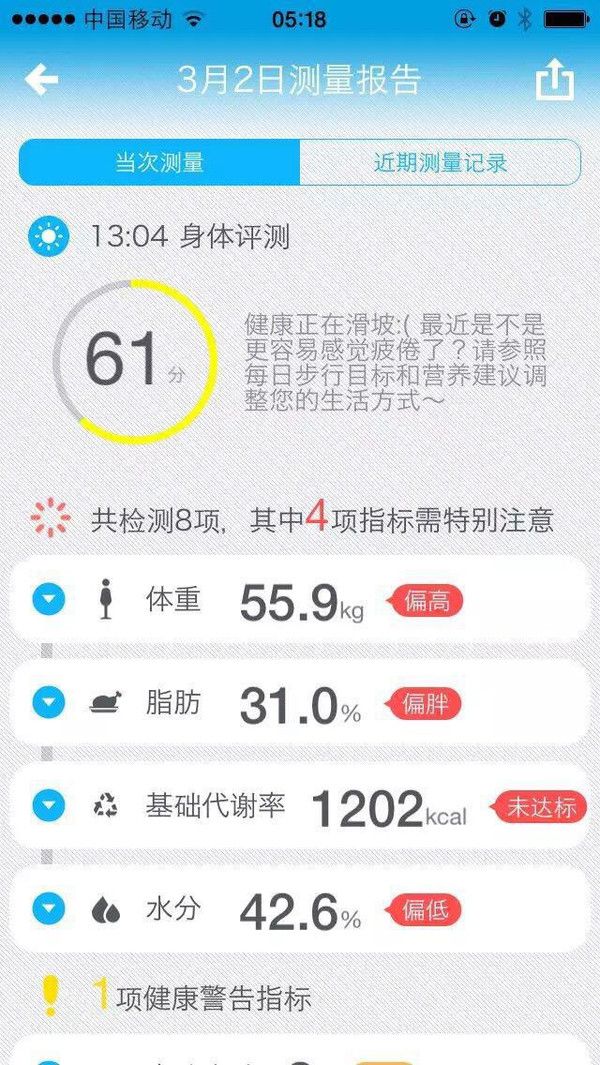Image resolution: width=600 pixels, height=1065 pixels.
Task: Share the measurement report
Action: coord(555,80)
